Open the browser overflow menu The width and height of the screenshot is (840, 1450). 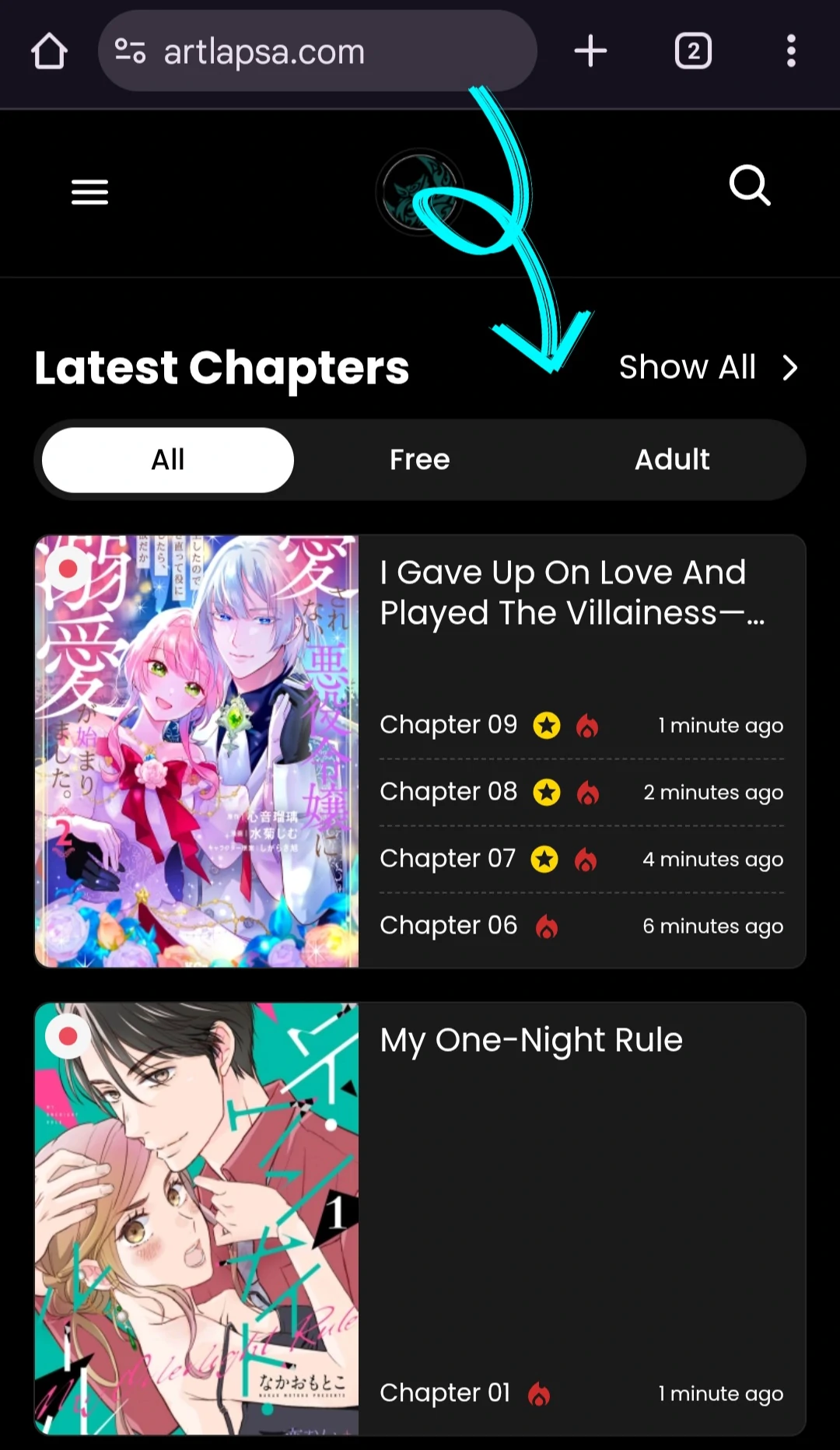pyautogui.click(x=791, y=51)
